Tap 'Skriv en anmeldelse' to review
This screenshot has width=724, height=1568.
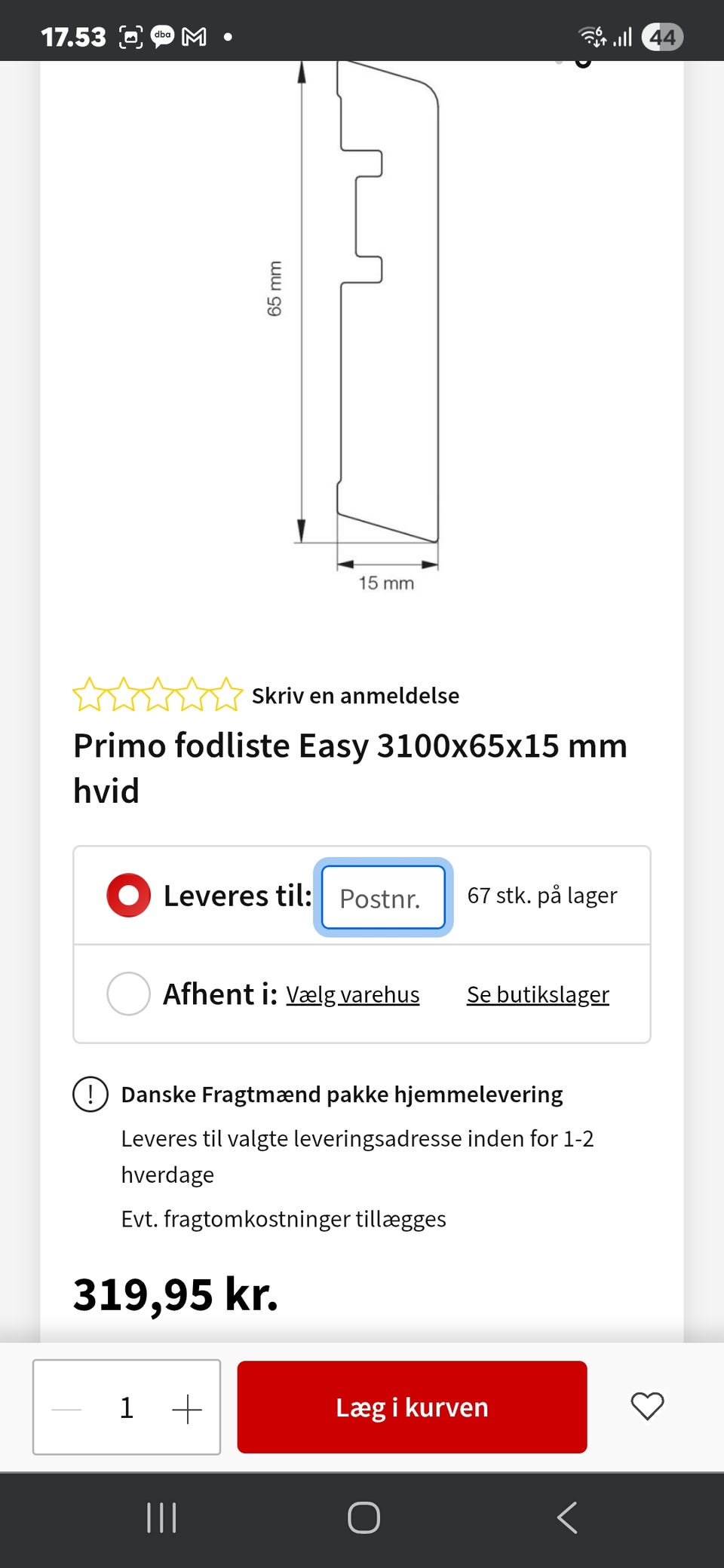[354, 695]
